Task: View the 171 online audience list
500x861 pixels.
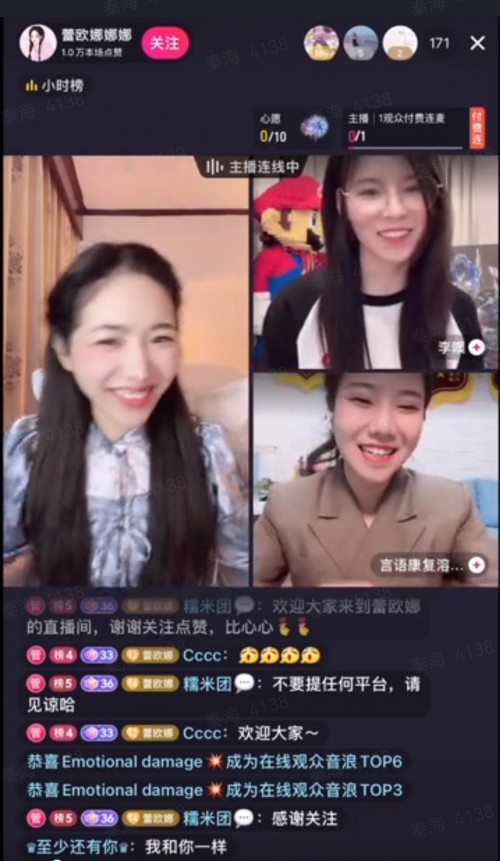Action: (439, 43)
